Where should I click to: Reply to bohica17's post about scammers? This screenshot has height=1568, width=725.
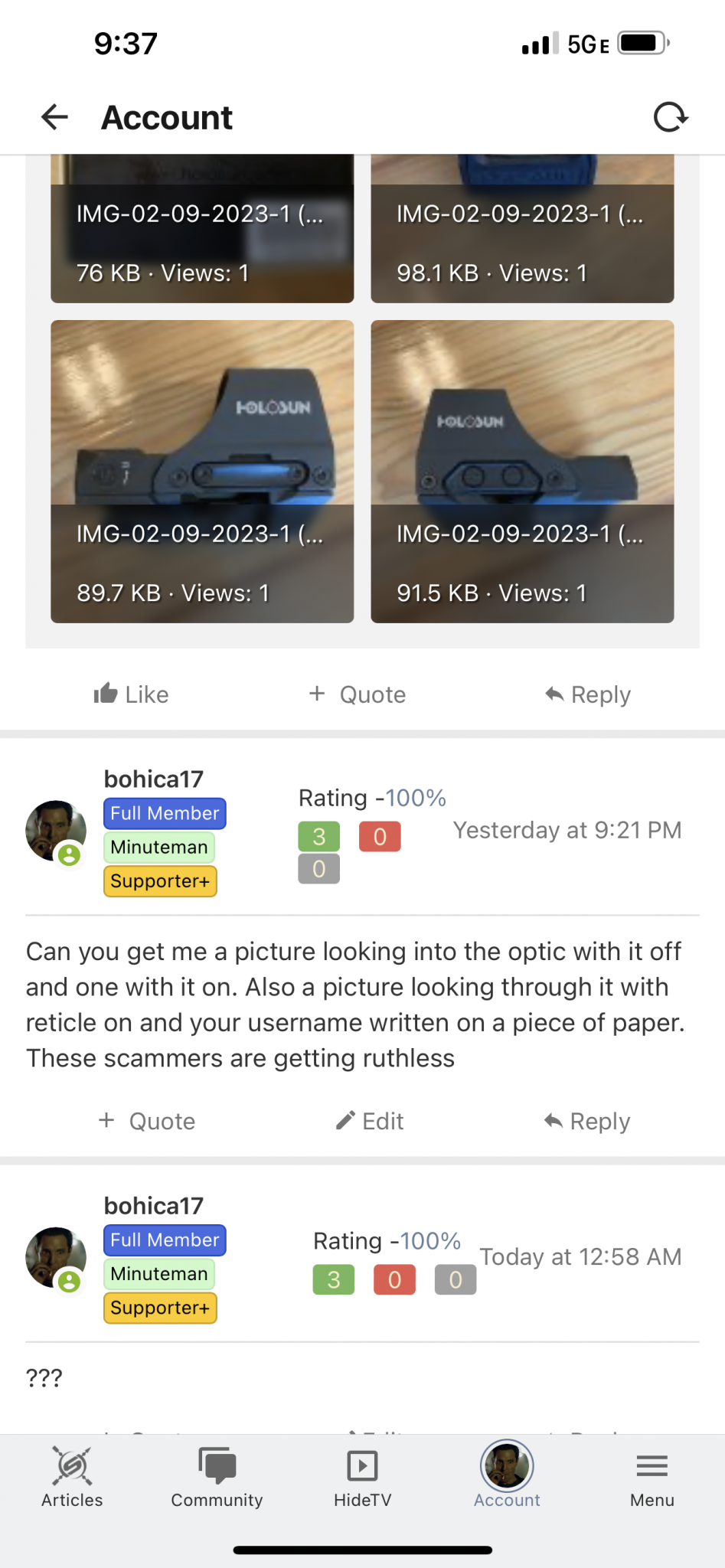click(587, 1121)
